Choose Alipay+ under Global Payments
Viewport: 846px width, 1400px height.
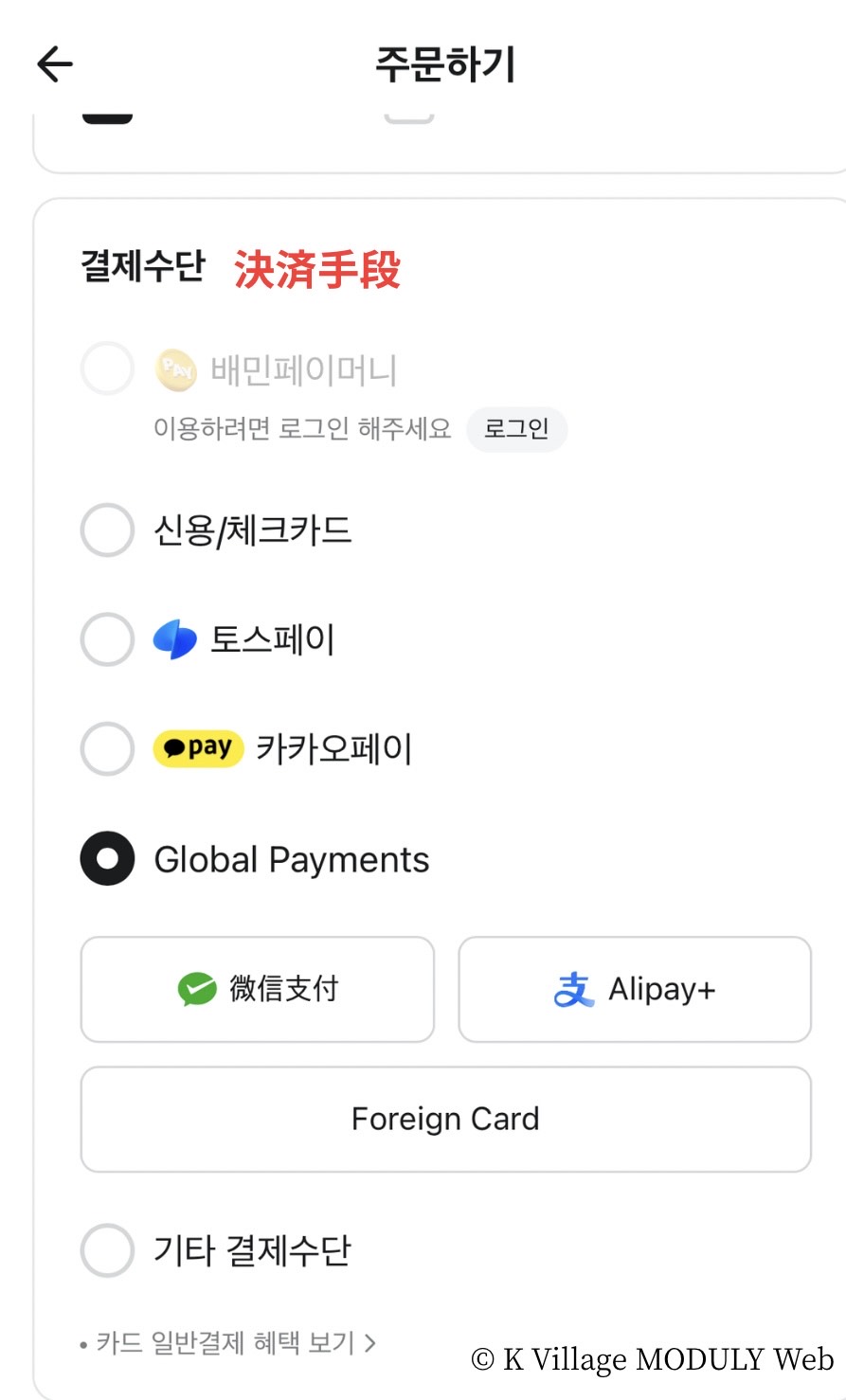635,989
